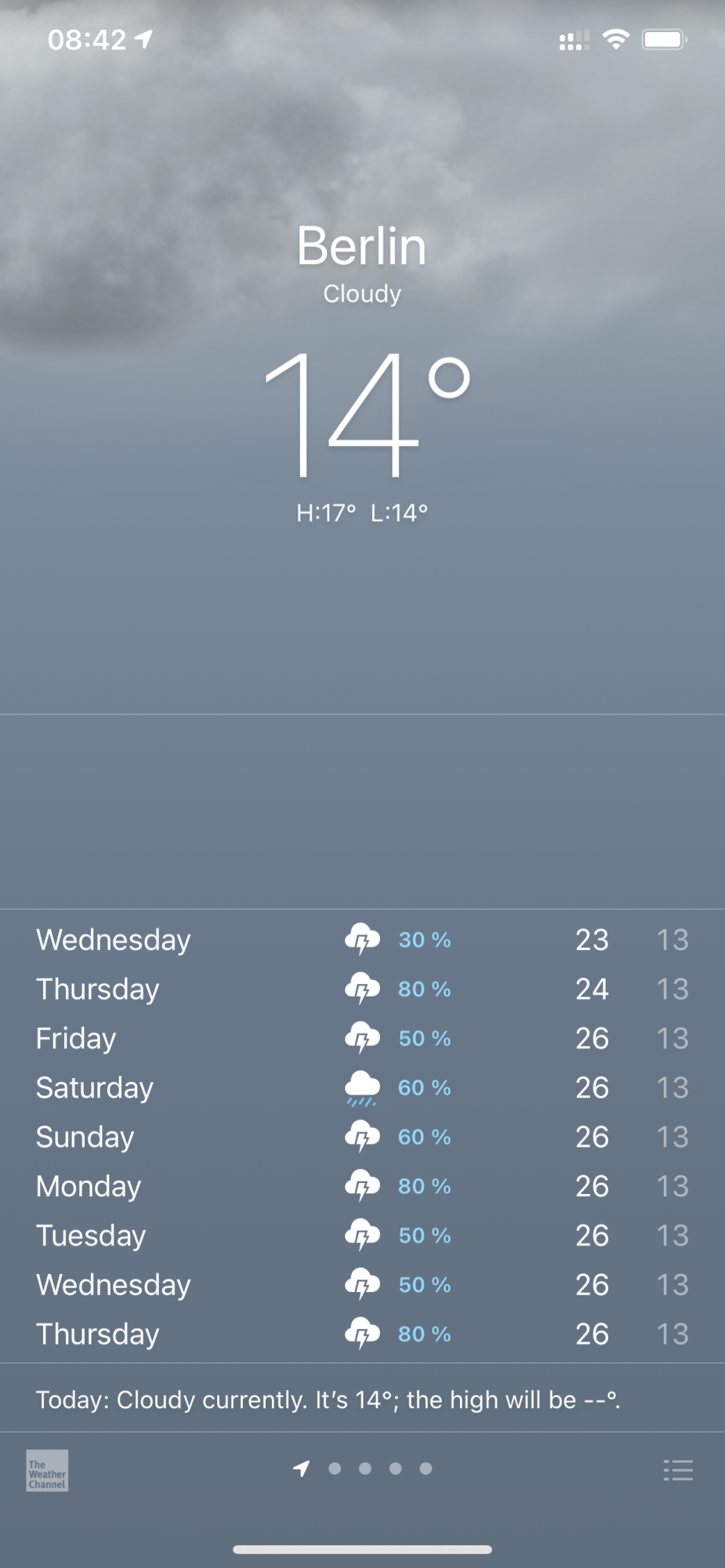
Task: Open The Weather Channel link
Action: pyautogui.click(x=47, y=1470)
